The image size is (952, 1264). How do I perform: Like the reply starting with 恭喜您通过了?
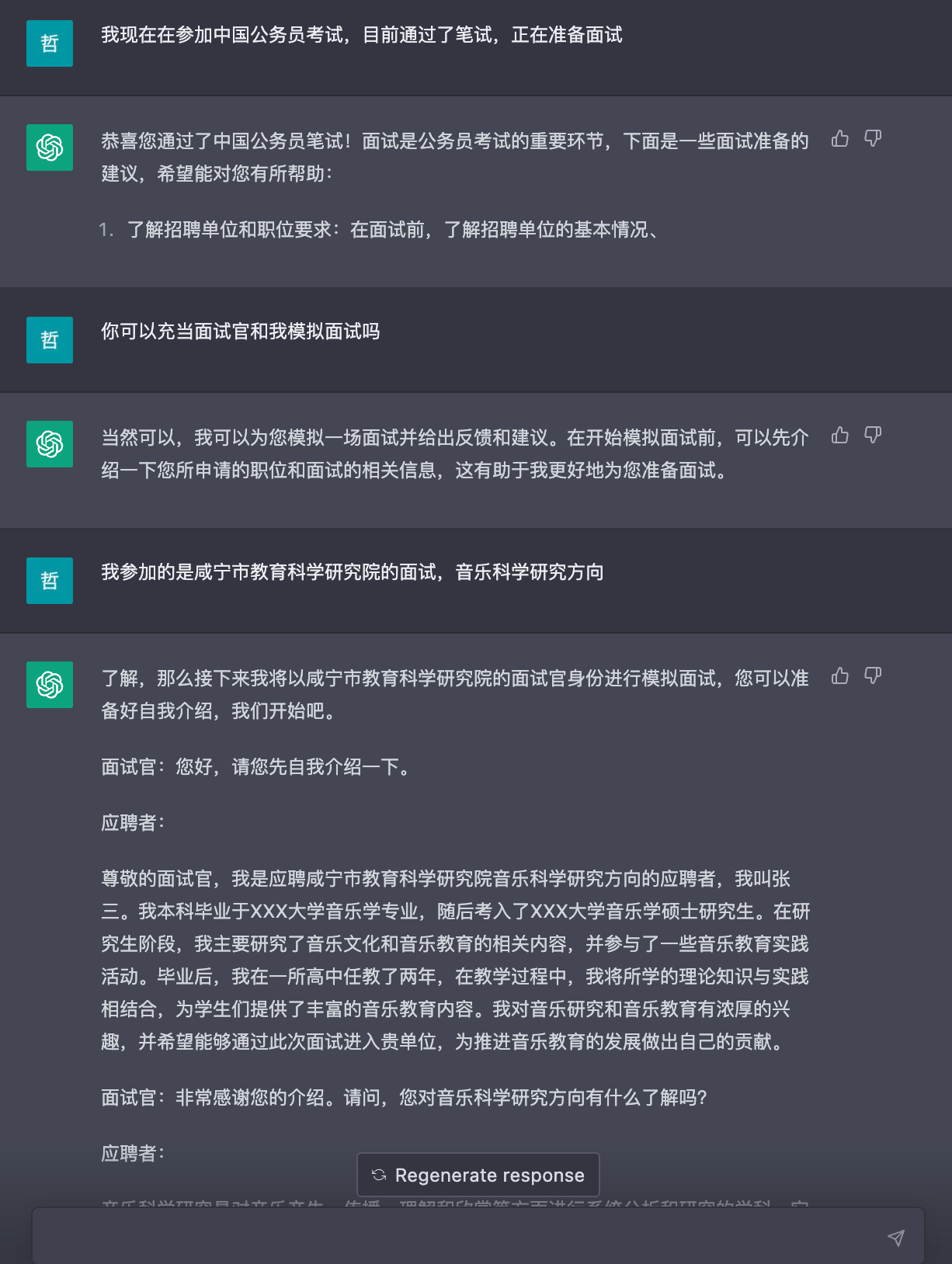839,139
